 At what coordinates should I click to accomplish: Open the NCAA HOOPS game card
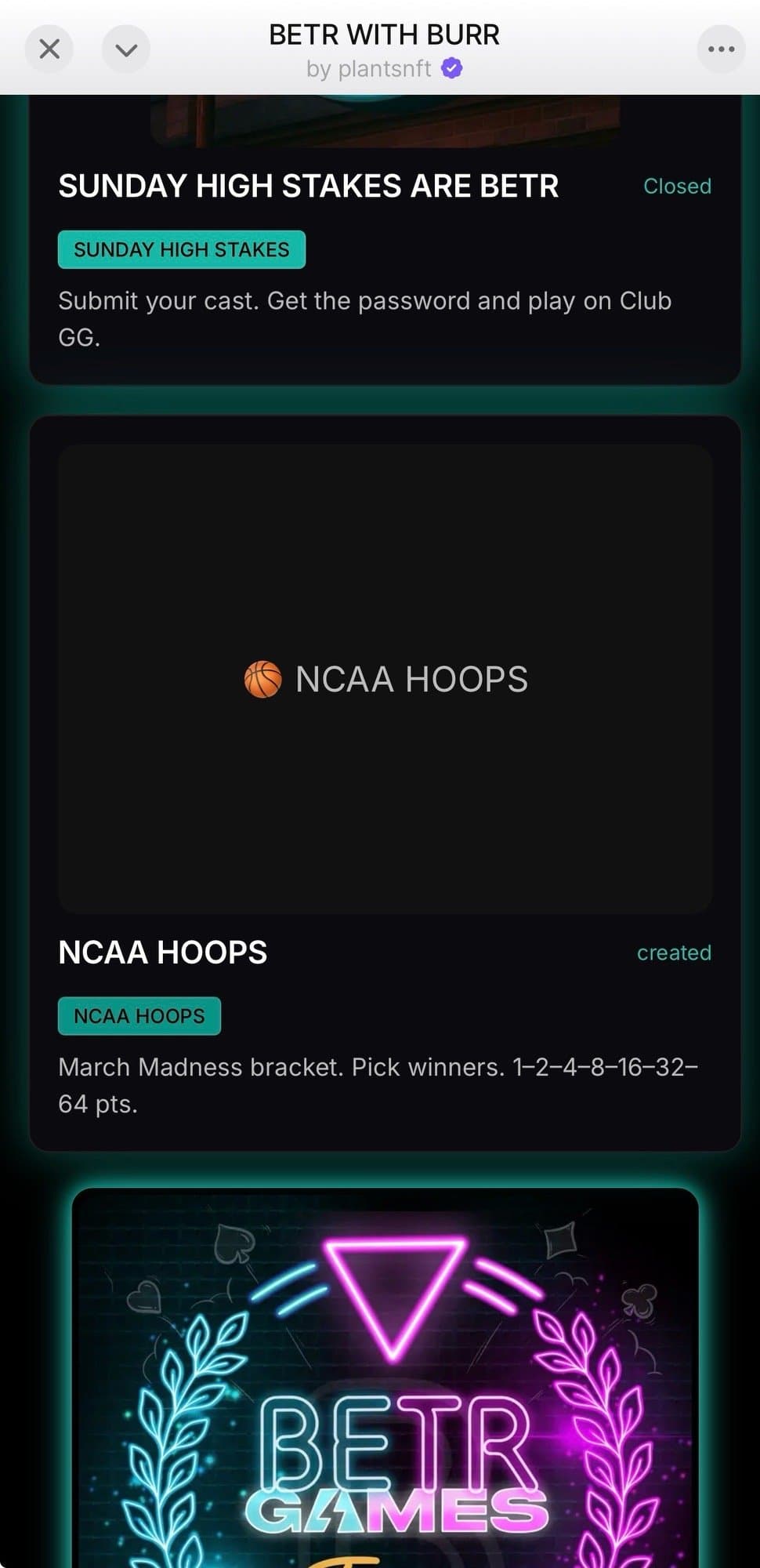click(385, 679)
